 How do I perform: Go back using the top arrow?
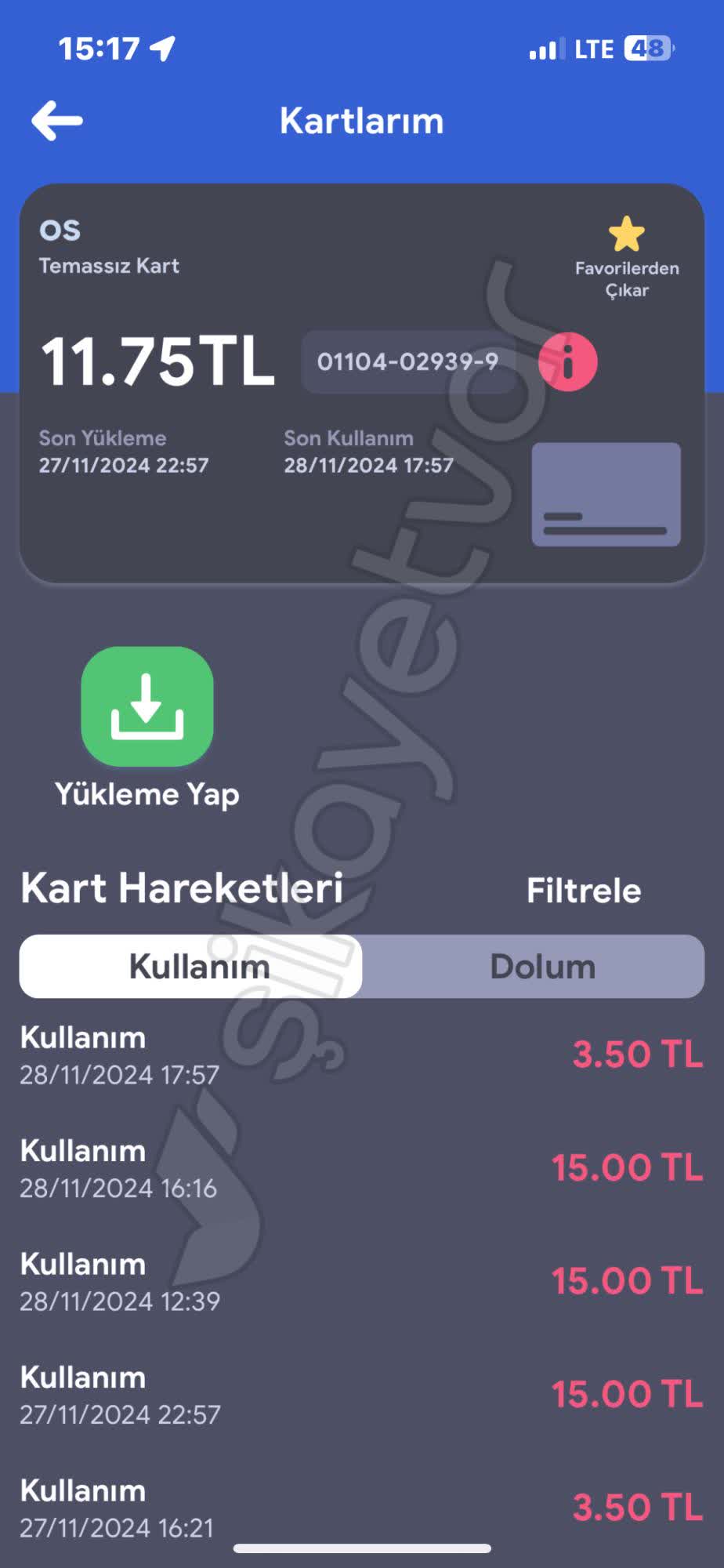tap(57, 121)
